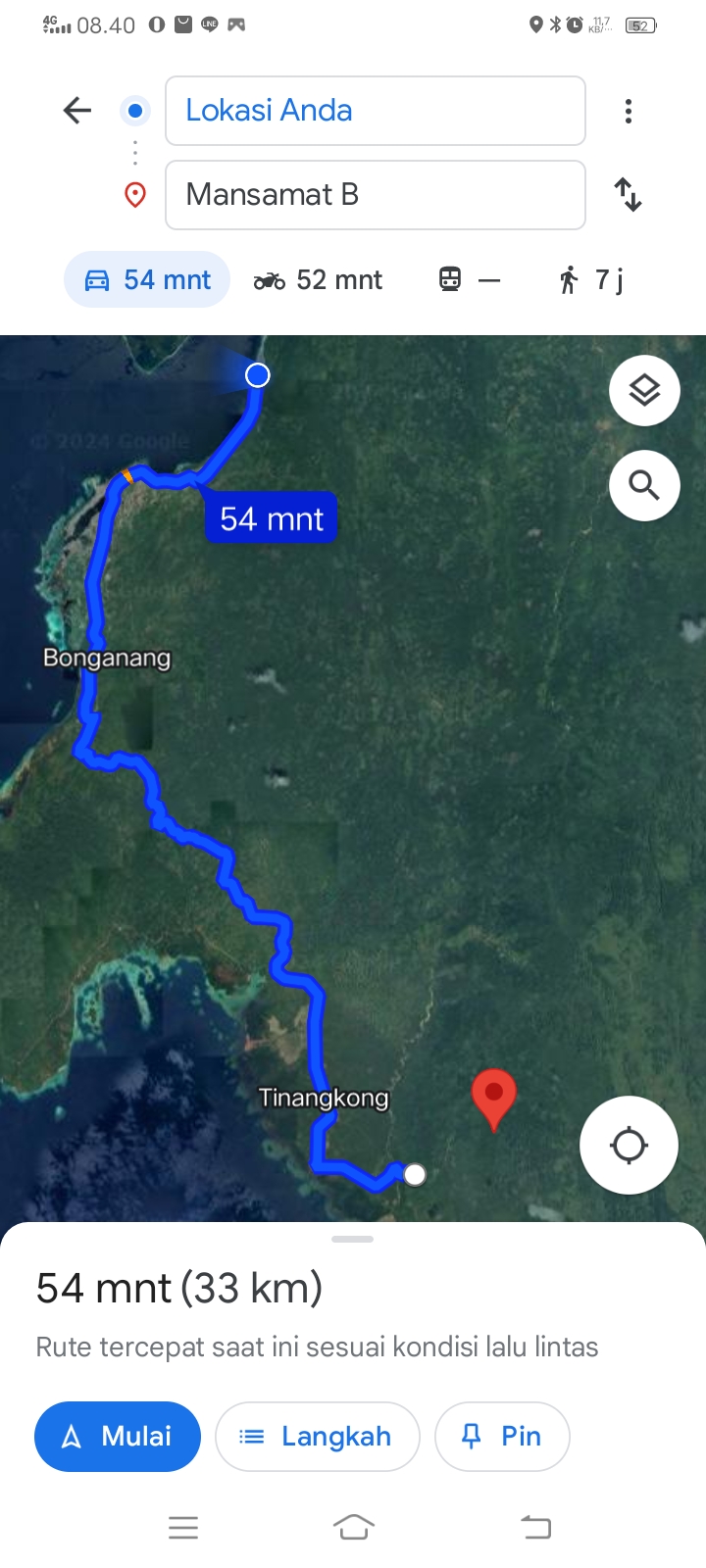Open system recent apps menu
The image size is (706, 1568).
point(183,1527)
